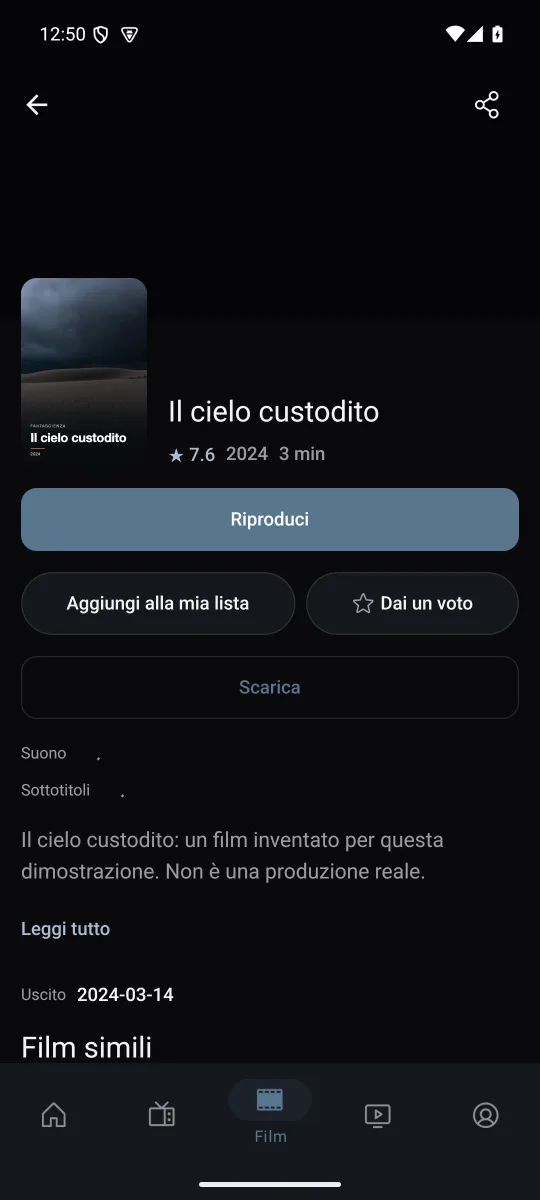Go to the profile tab
Viewport: 540px width, 1200px height.
coord(486,1114)
